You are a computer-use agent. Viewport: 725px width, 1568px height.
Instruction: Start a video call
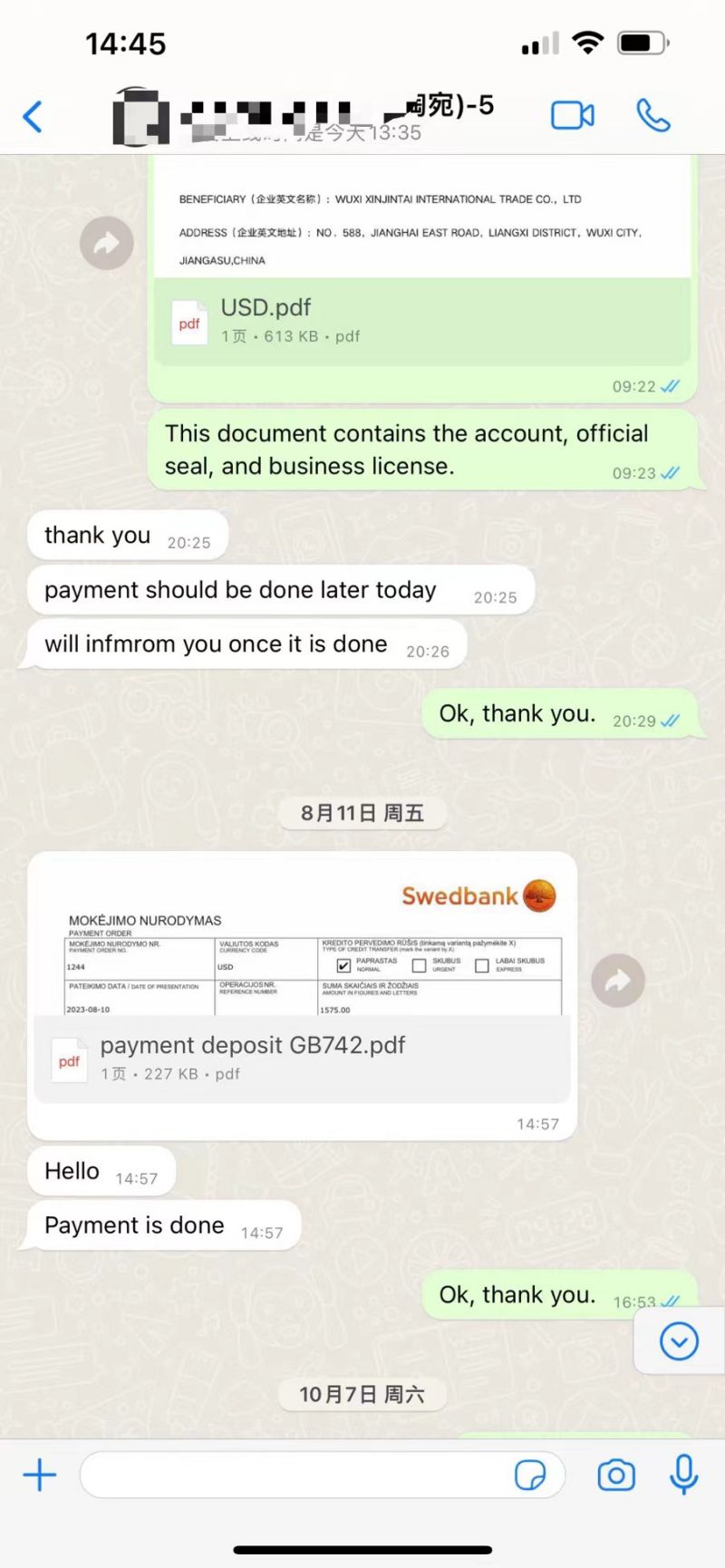click(573, 116)
